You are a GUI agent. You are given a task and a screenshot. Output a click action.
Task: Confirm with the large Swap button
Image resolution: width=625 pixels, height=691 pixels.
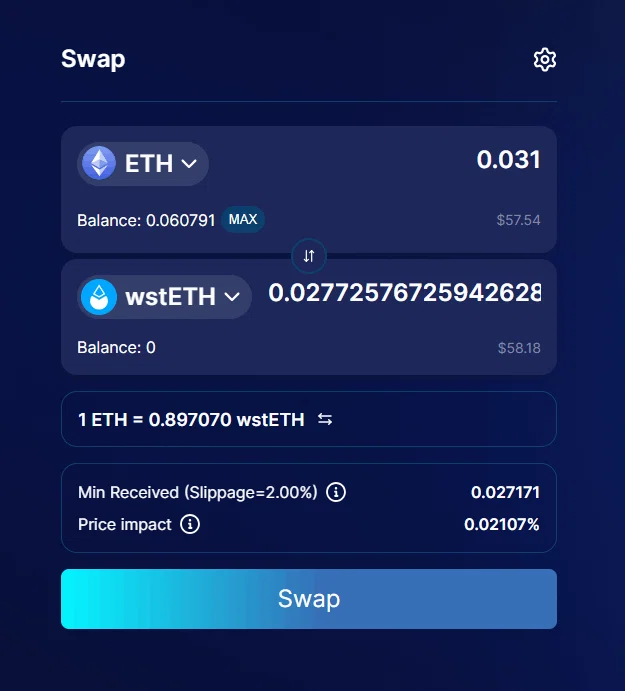pos(309,599)
